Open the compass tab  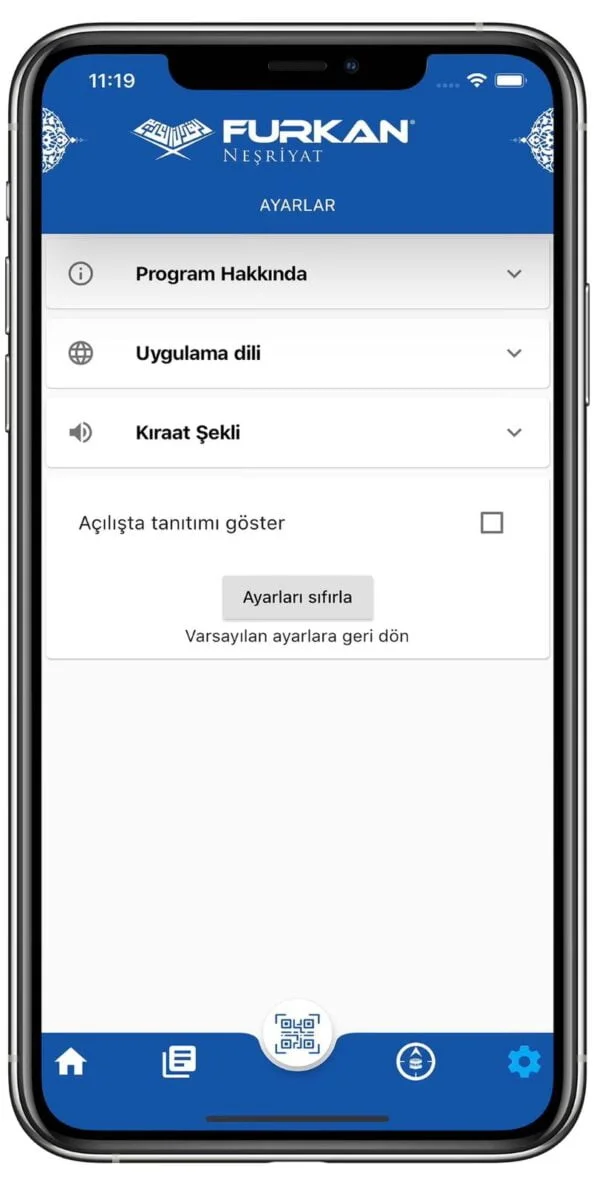pos(415,1062)
